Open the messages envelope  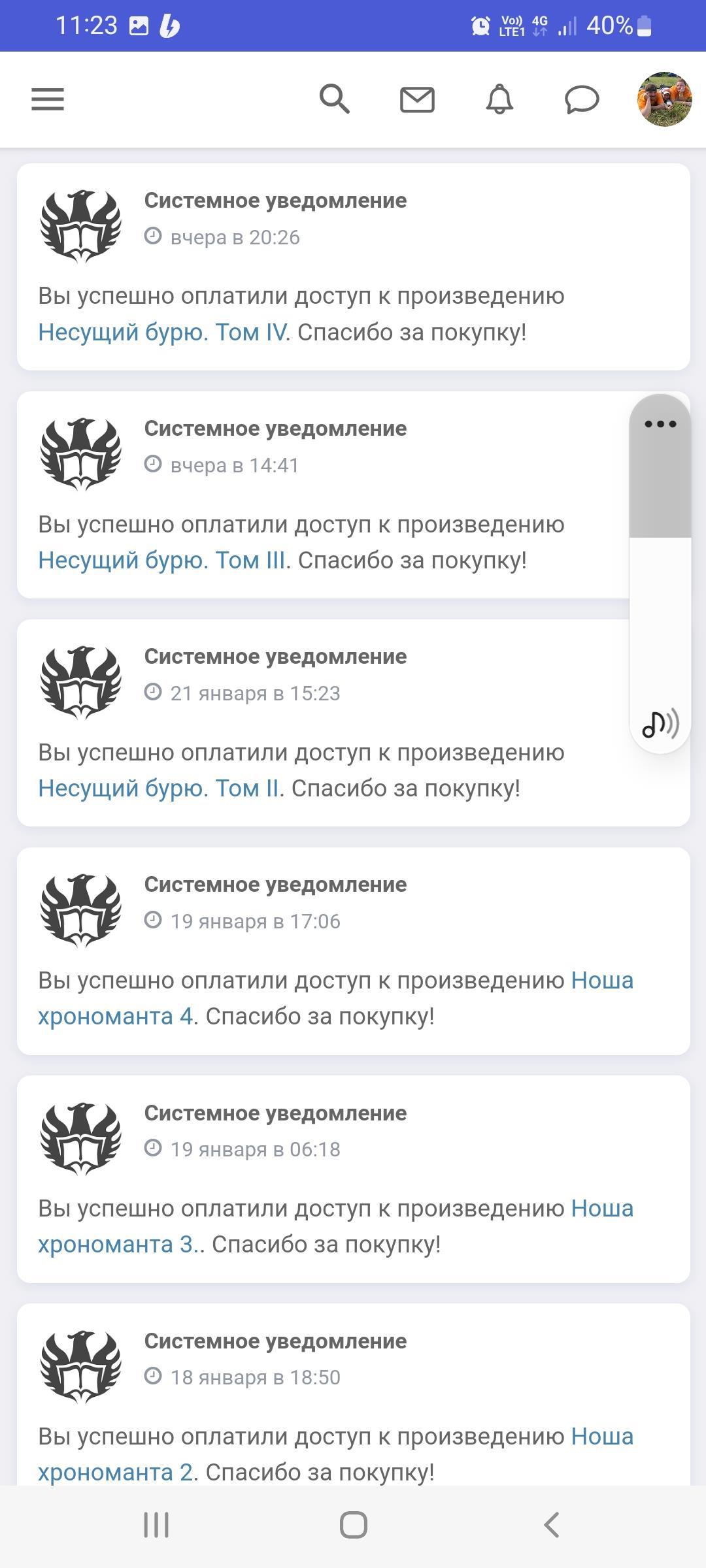(417, 100)
